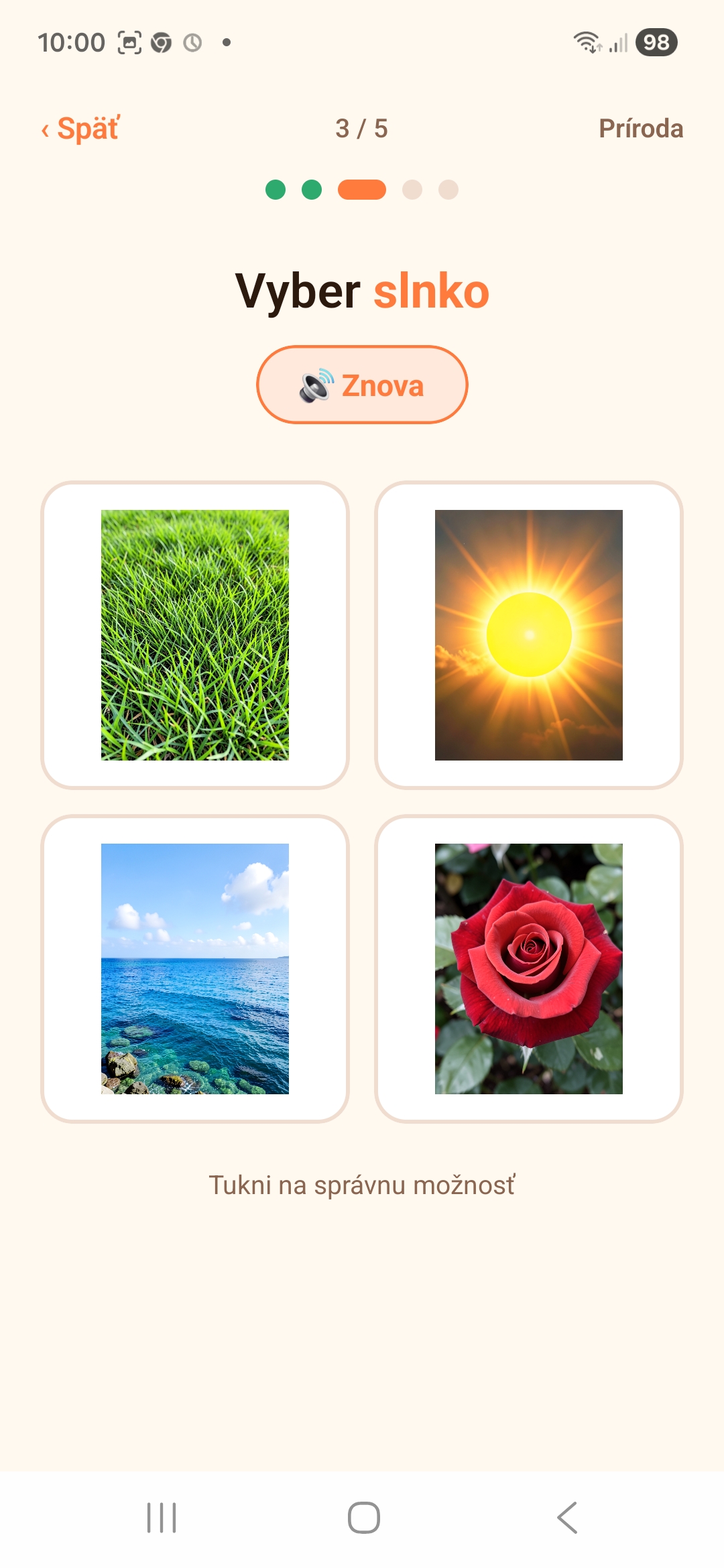Image resolution: width=724 pixels, height=1568 pixels.
Task: Select the green grass picture
Action: (195, 635)
